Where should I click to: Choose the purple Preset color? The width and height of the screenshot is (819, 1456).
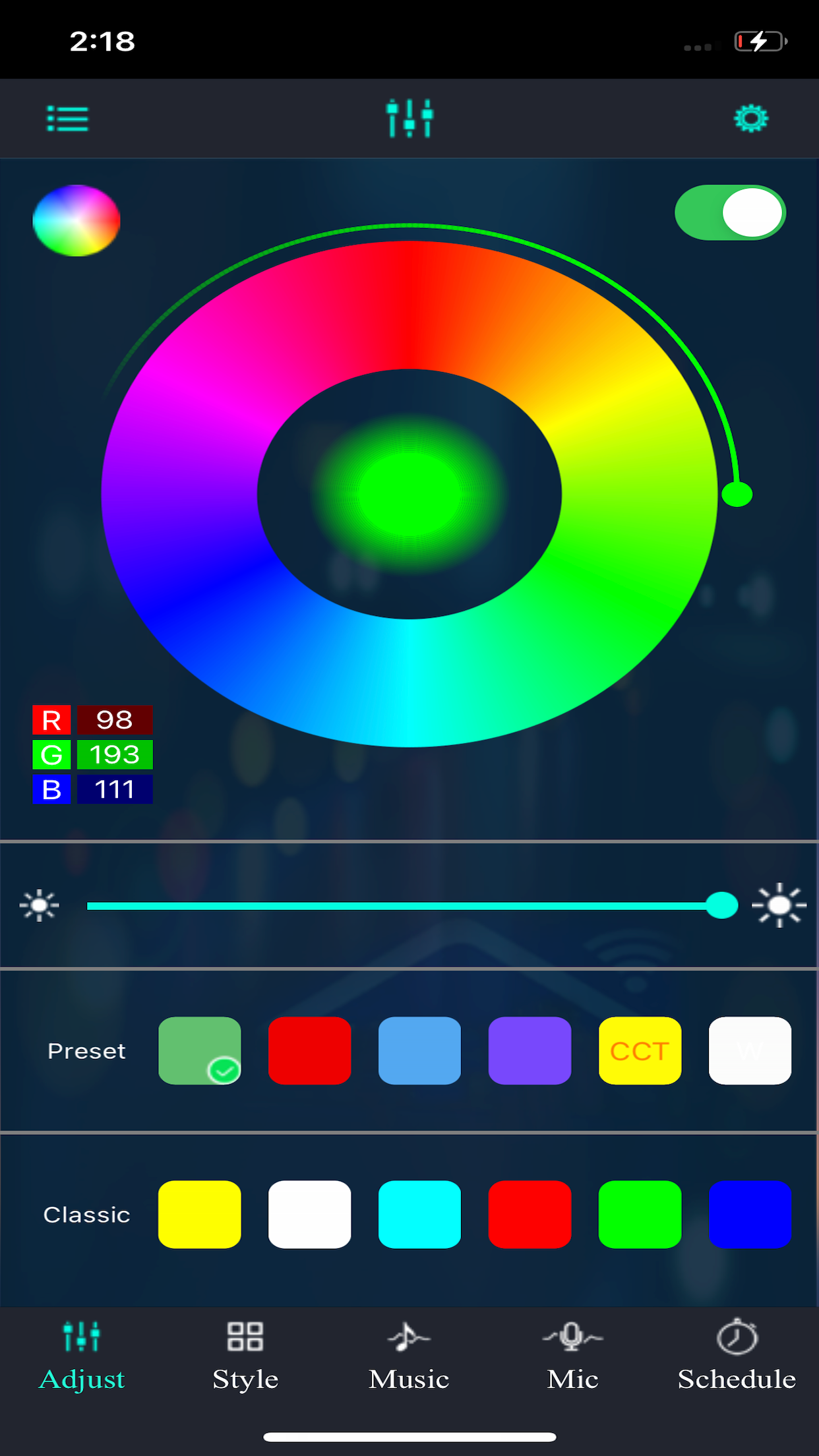tap(530, 1050)
